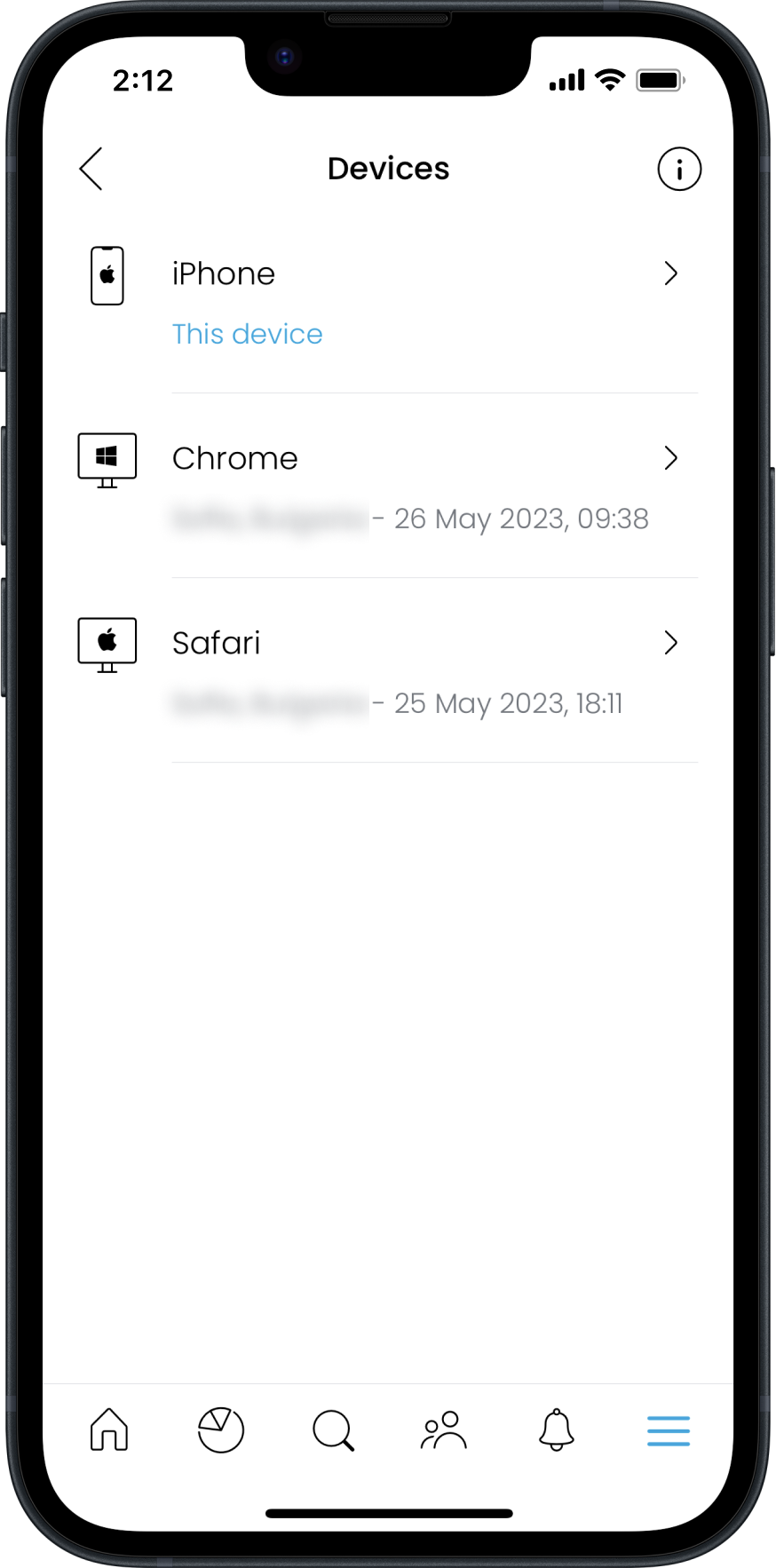Open the Chrome device entry
The image size is (776, 1568).
[x=388, y=487]
